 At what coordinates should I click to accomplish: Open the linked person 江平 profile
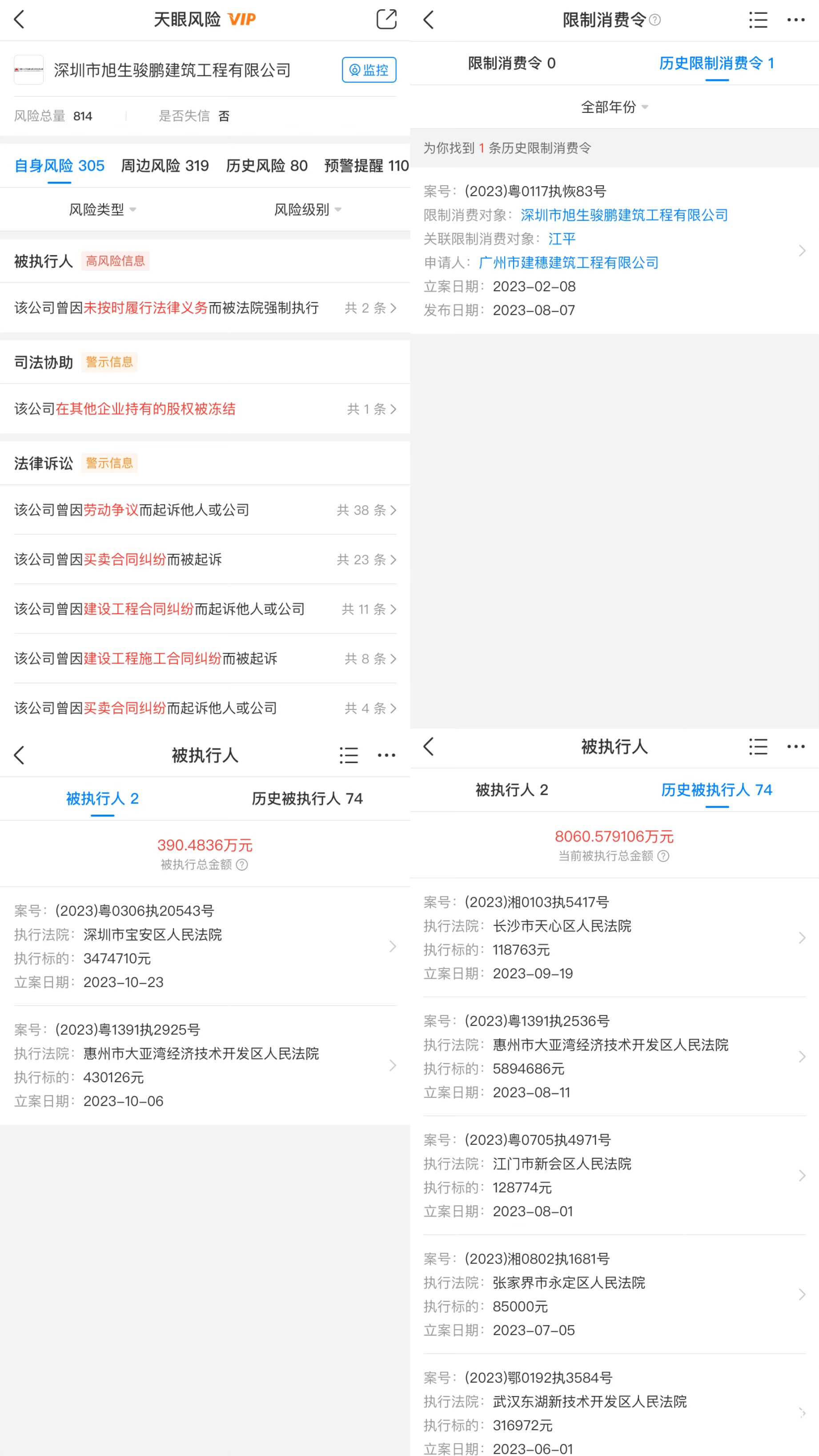pos(561,239)
